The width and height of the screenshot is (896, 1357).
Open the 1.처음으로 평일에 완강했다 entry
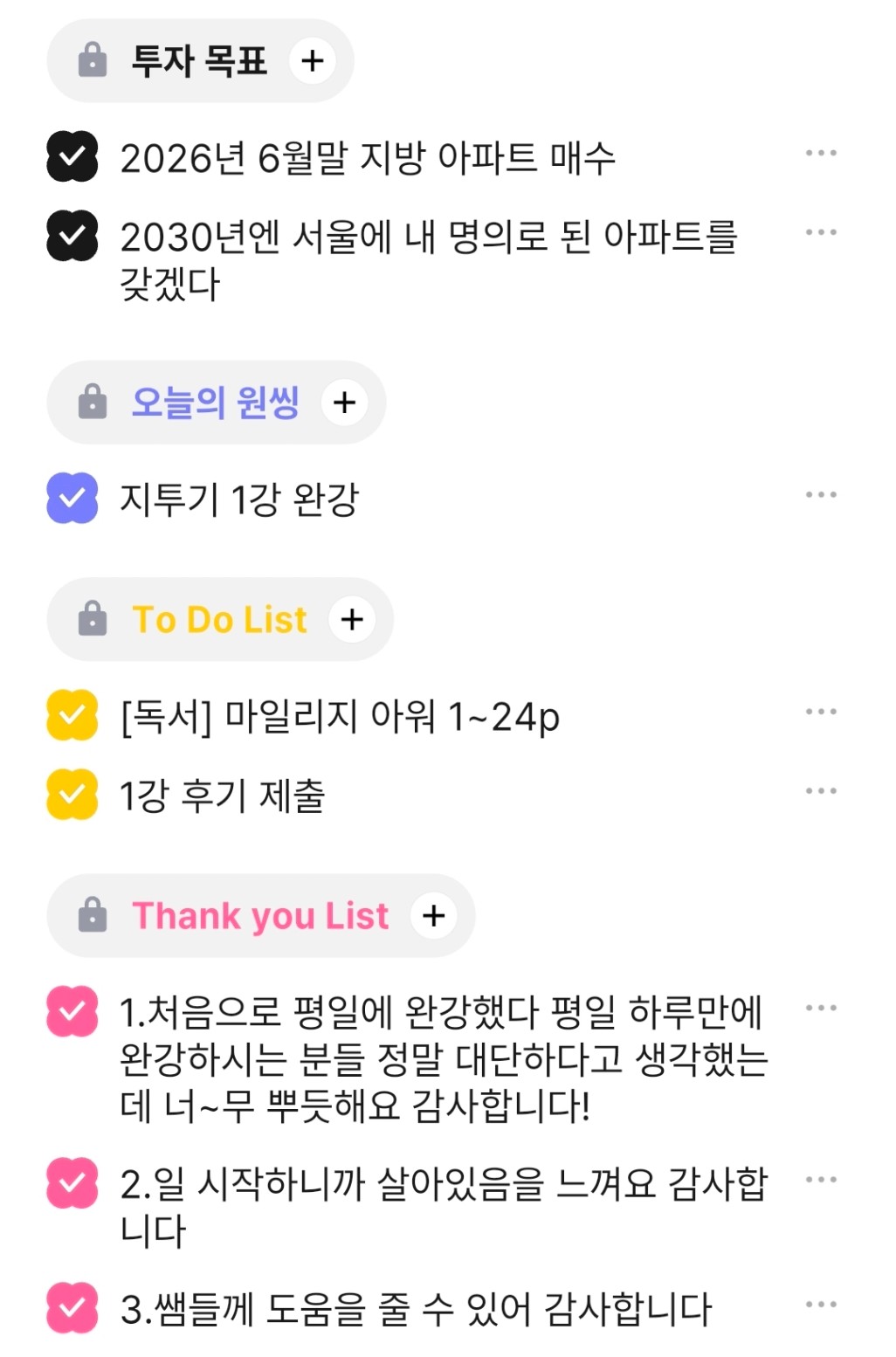pos(441,1058)
